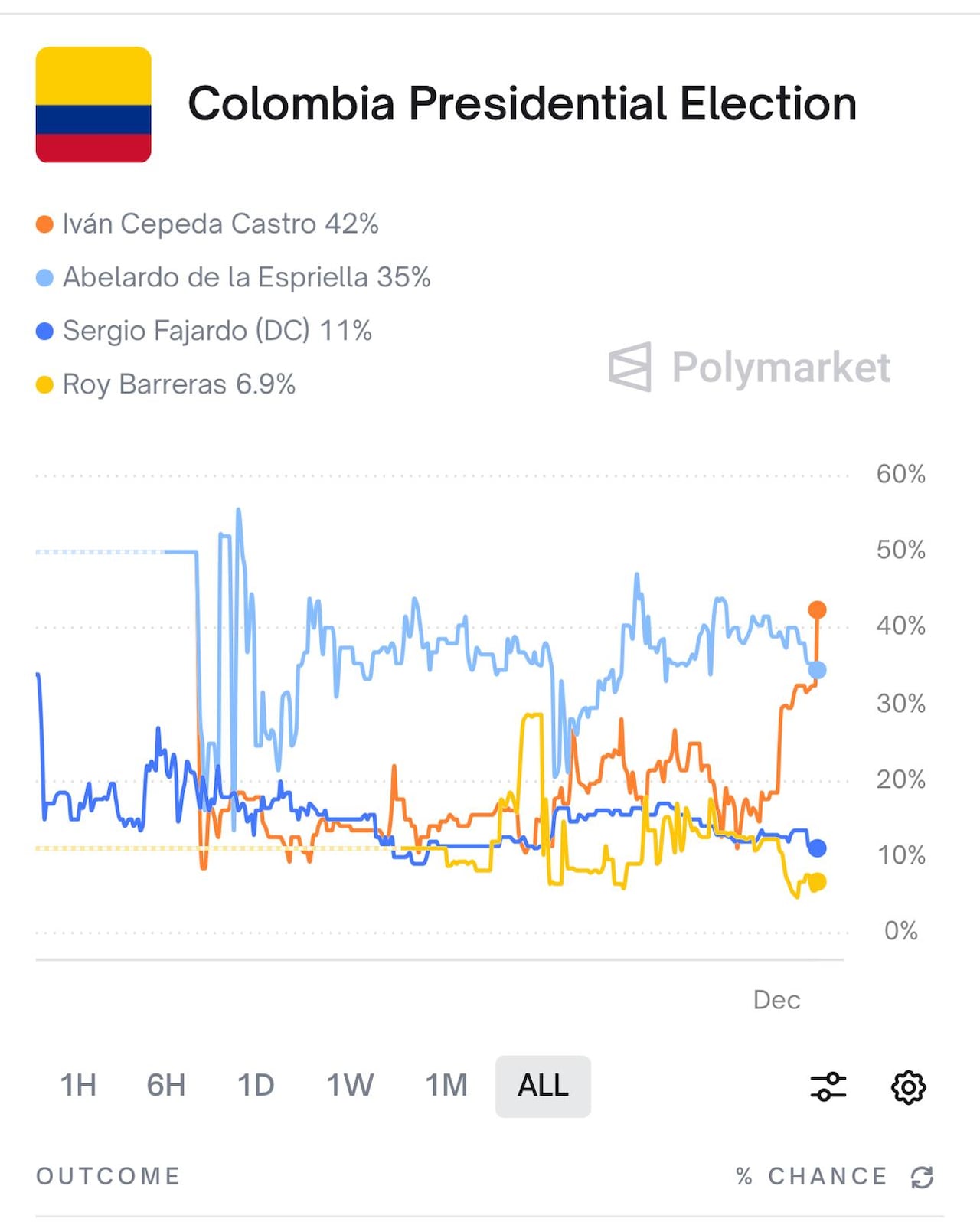Click the blue dot beside Sergio Fajardo

pyautogui.click(x=43, y=331)
